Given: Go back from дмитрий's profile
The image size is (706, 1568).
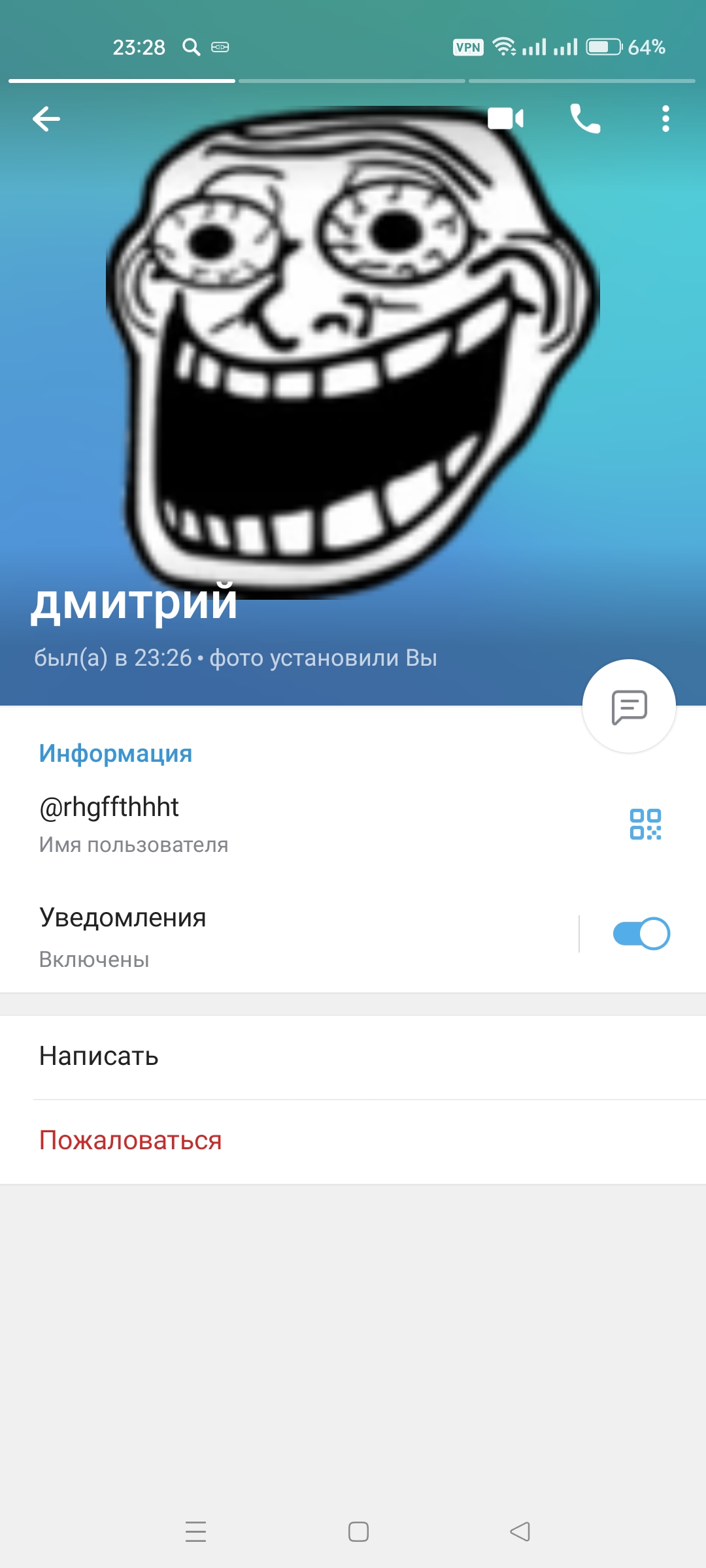Looking at the screenshot, I should click(46, 119).
